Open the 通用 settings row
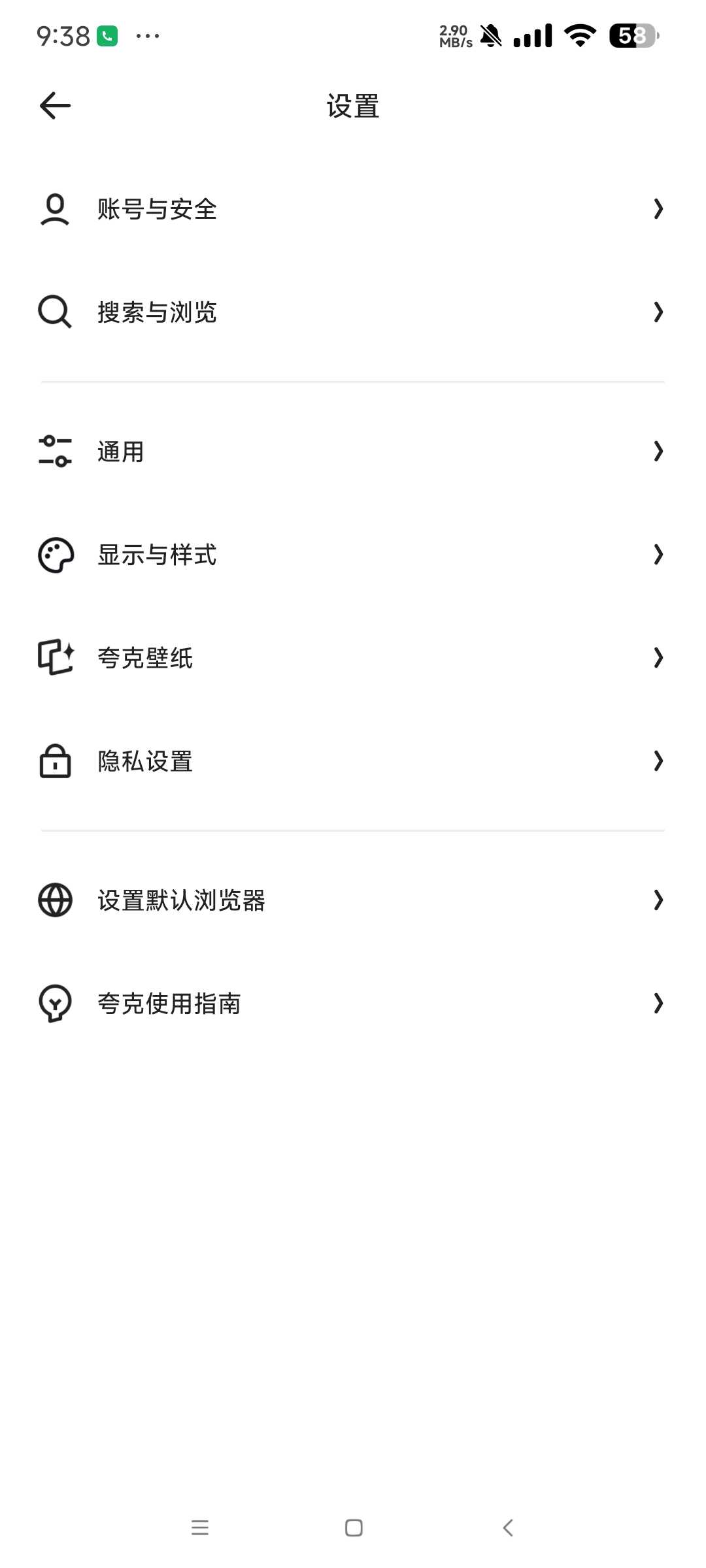The width and height of the screenshot is (706, 1568). [x=353, y=451]
